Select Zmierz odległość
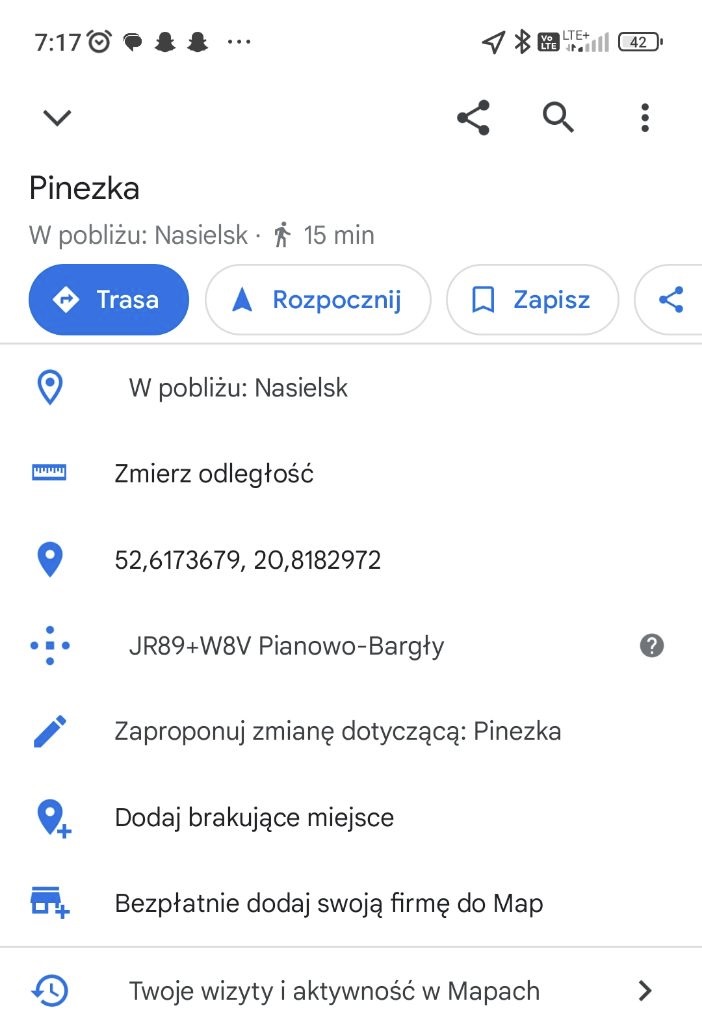 click(x=214, y=473)
